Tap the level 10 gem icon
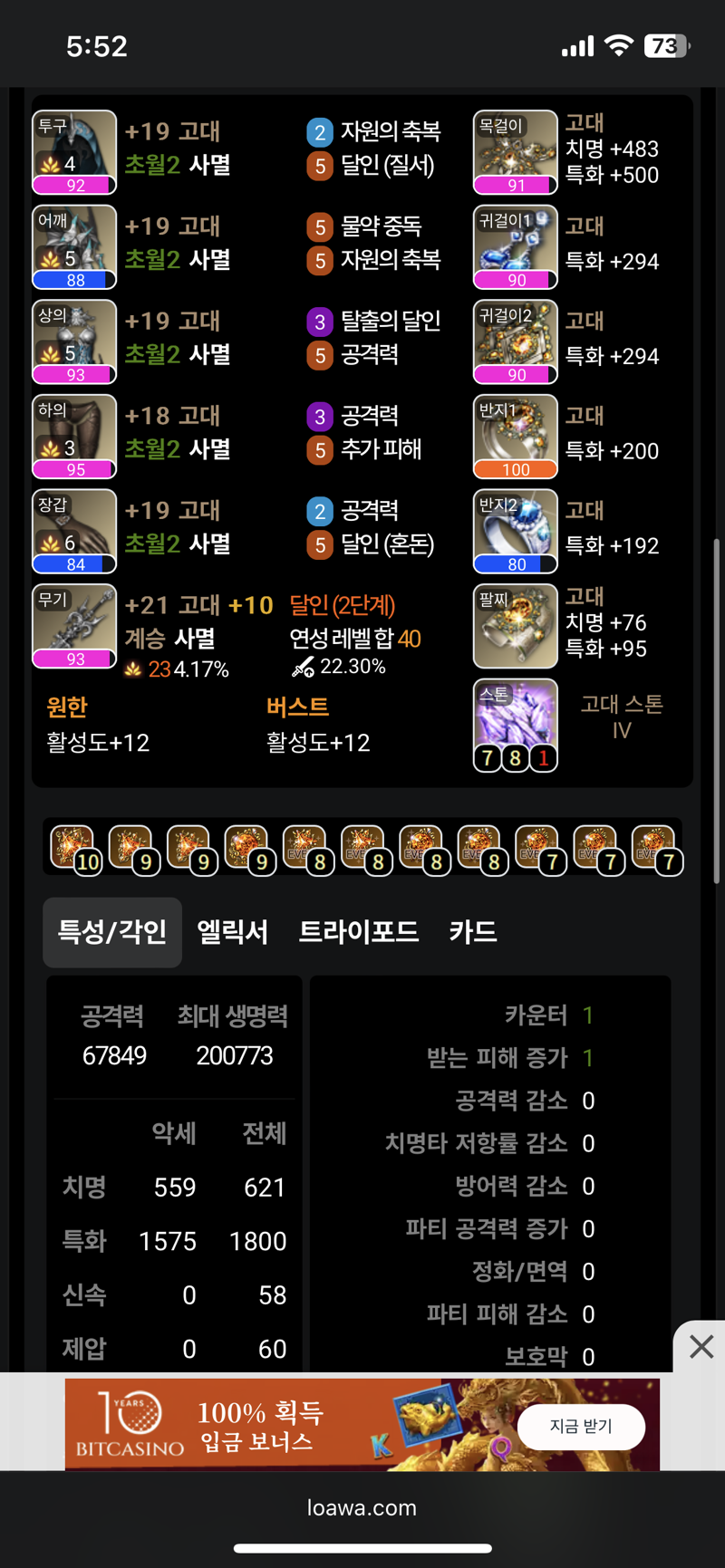This screenshot has height=1568, width=725. [x=72, y=848]
